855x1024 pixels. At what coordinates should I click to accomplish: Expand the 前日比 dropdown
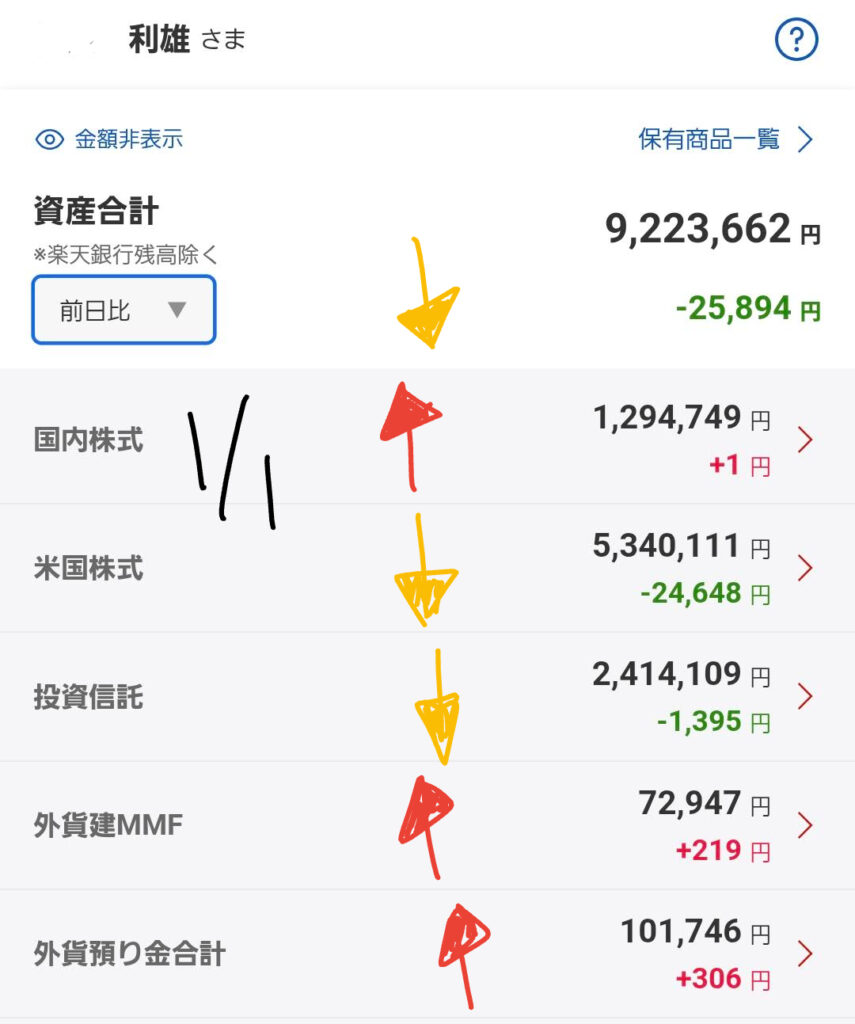[x=124, y=310]
